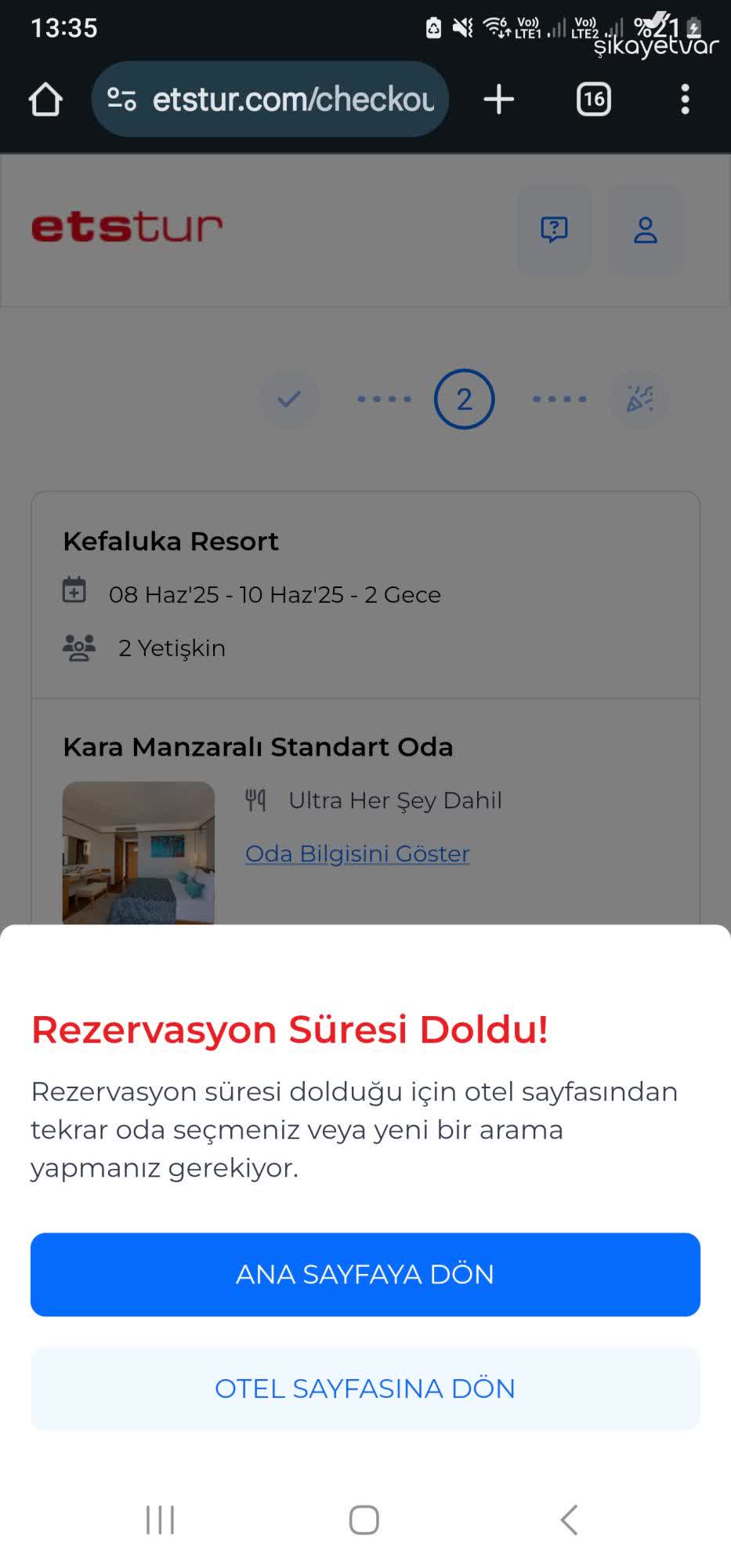
Task: Tap the calendar icon next to travel dates
Action: [75, 593]
